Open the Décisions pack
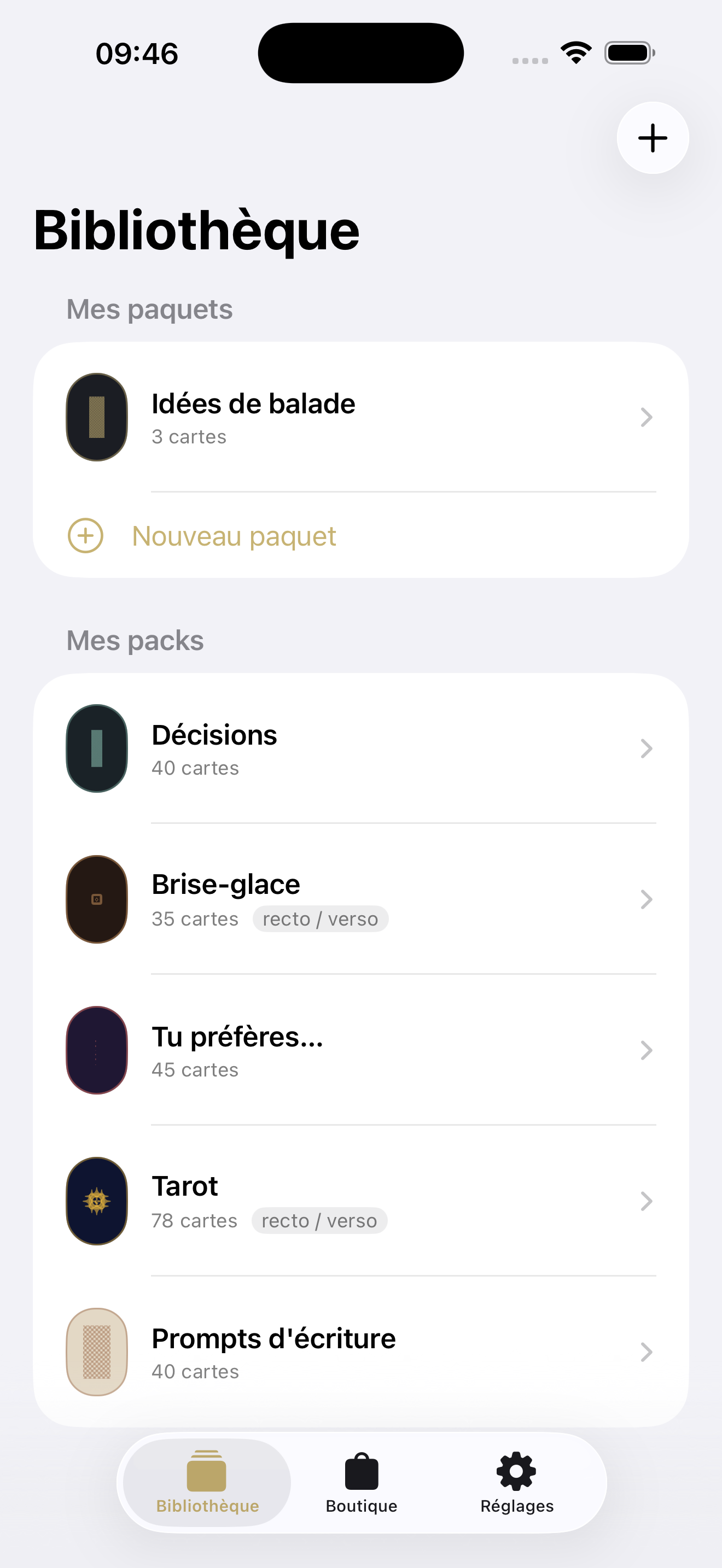 tap(361, 748)
